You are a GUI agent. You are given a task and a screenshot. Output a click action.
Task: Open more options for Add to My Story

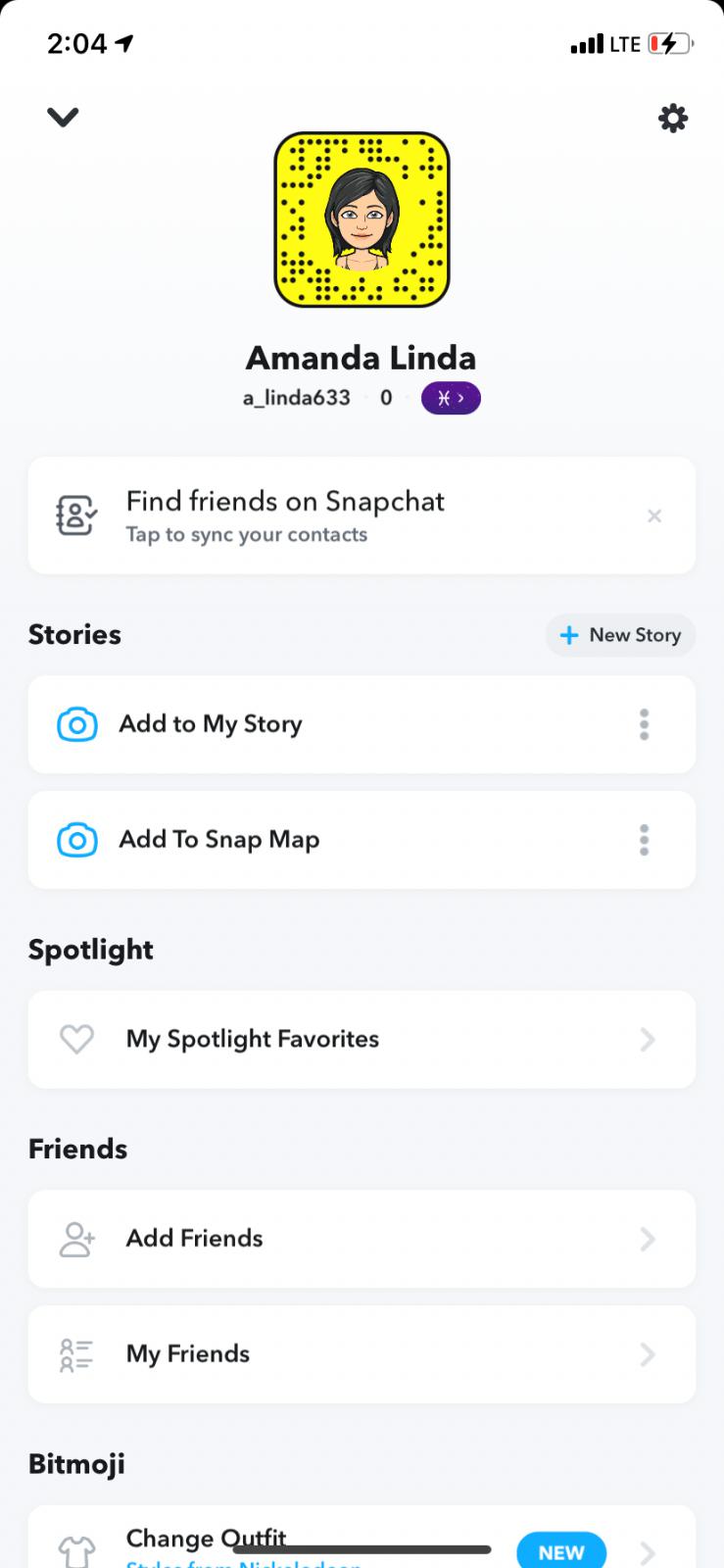(x=644, y=724)
